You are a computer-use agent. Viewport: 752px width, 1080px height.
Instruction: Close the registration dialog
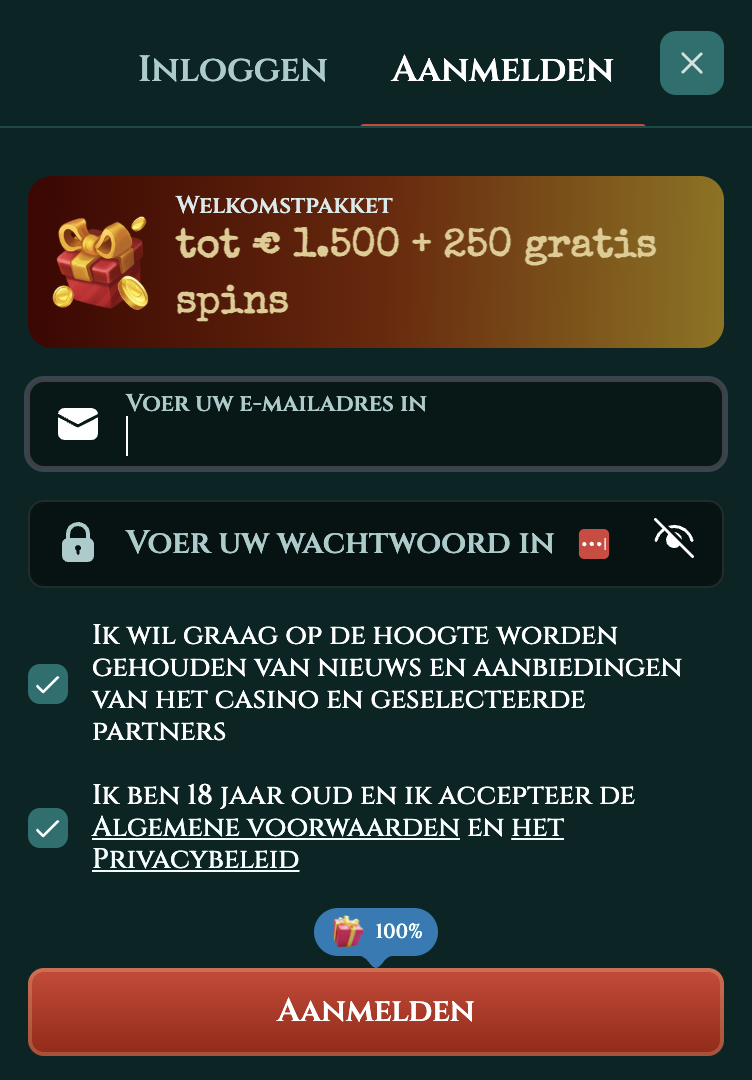click(691, 63)
